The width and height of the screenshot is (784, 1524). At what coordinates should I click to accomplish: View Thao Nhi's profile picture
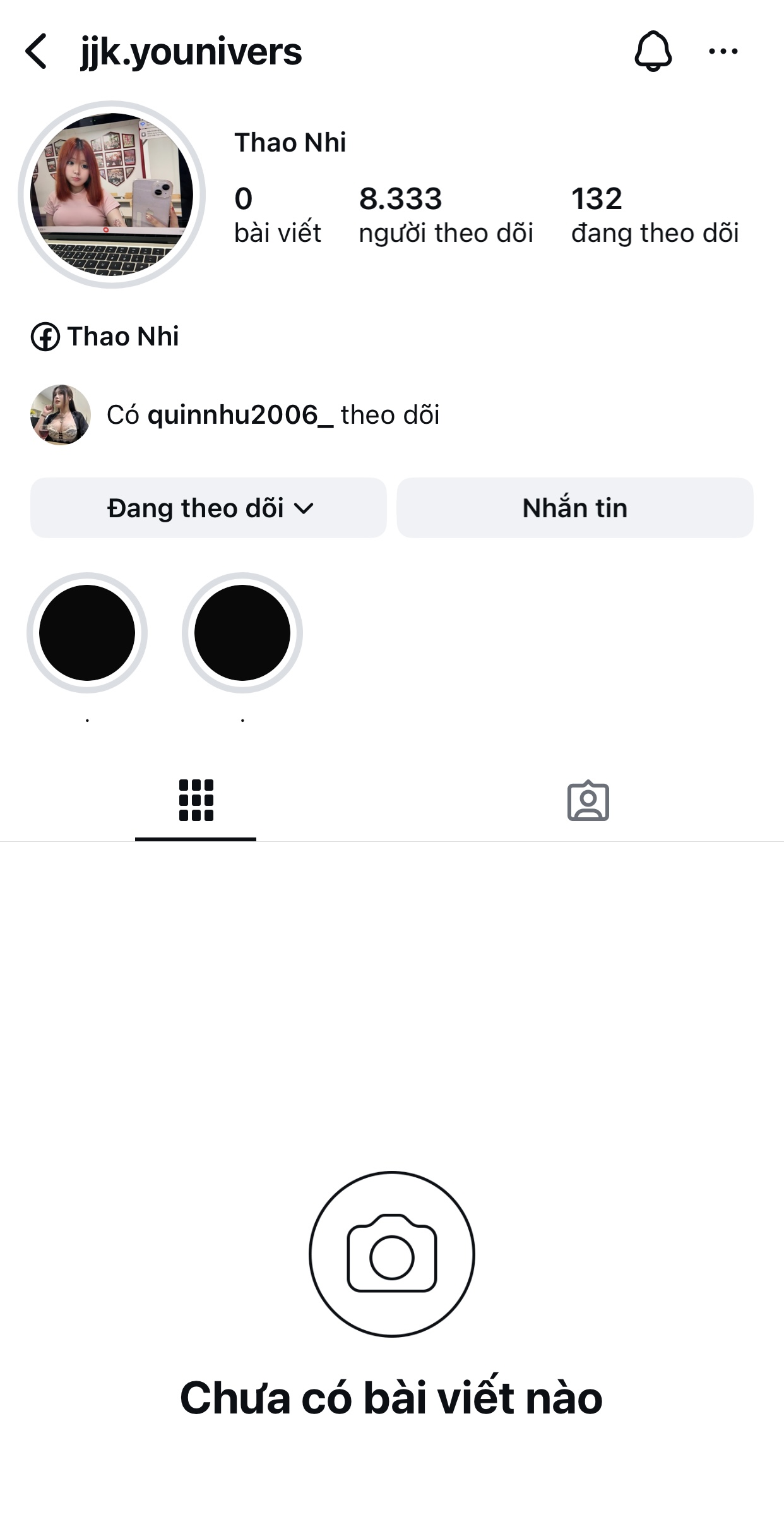tap(112, 195)
